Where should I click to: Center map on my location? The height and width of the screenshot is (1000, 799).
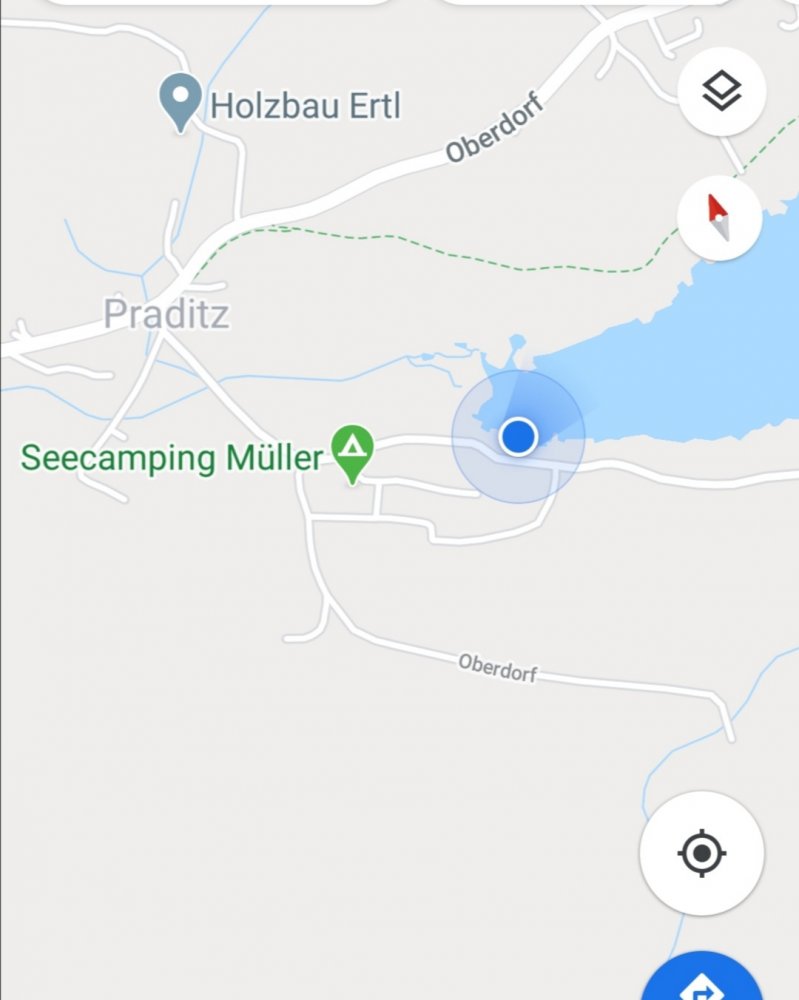(701, 854)
